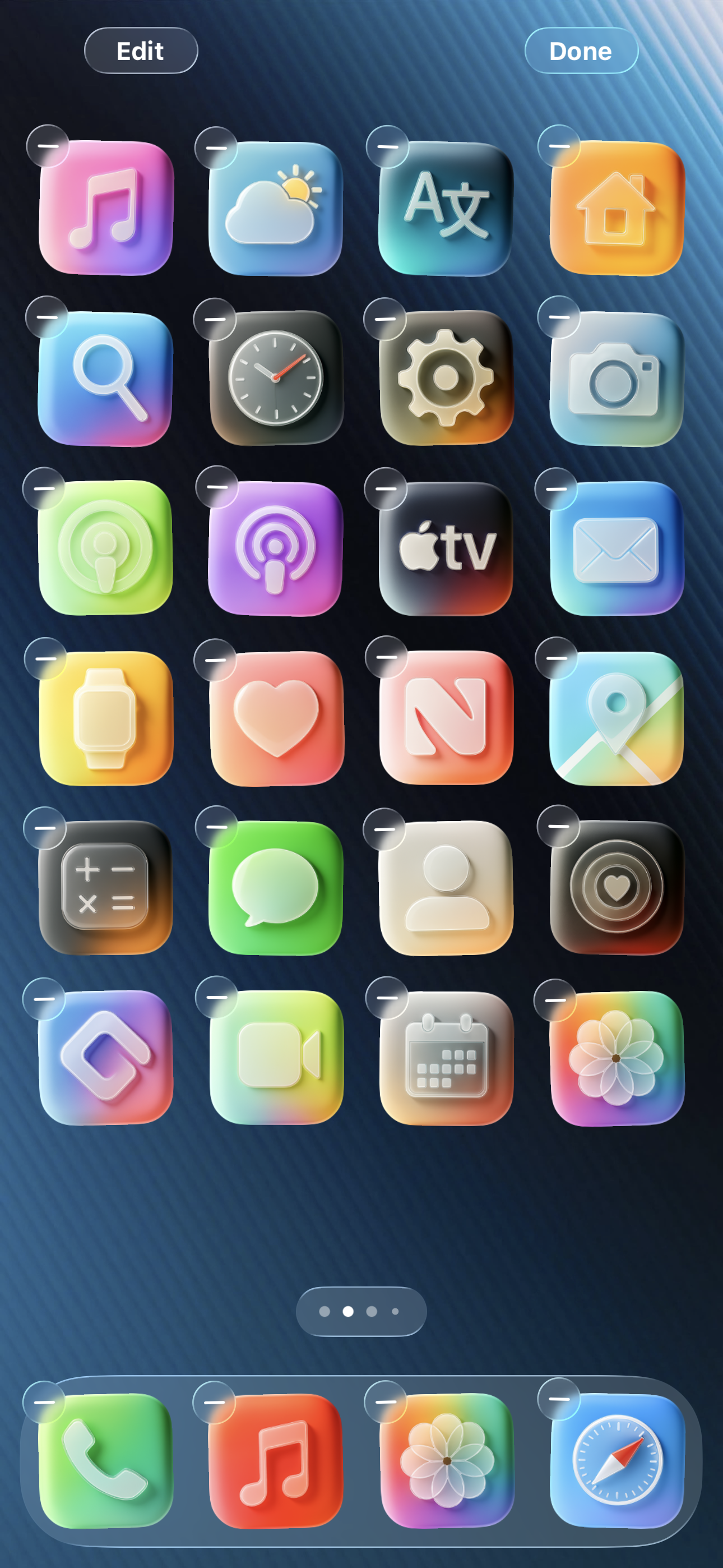Open the News app
This screenshot has height=1568, width=723.
(x=446, y=718)
